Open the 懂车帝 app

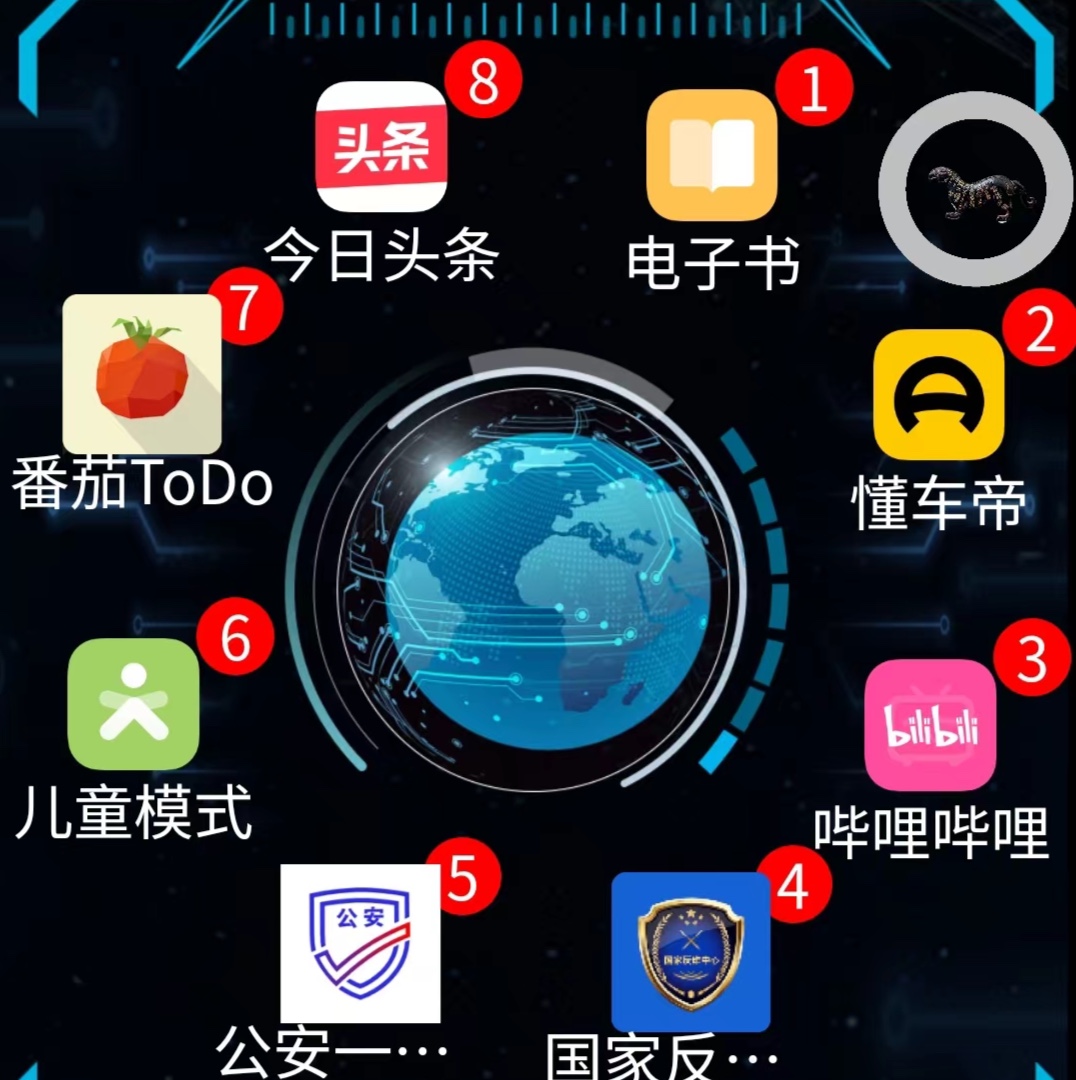pyautogui.click(x=938, y=395)
